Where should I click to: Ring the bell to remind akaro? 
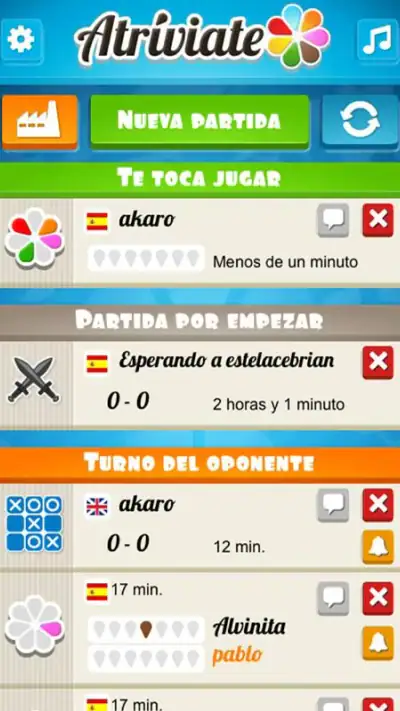point(378,547)
